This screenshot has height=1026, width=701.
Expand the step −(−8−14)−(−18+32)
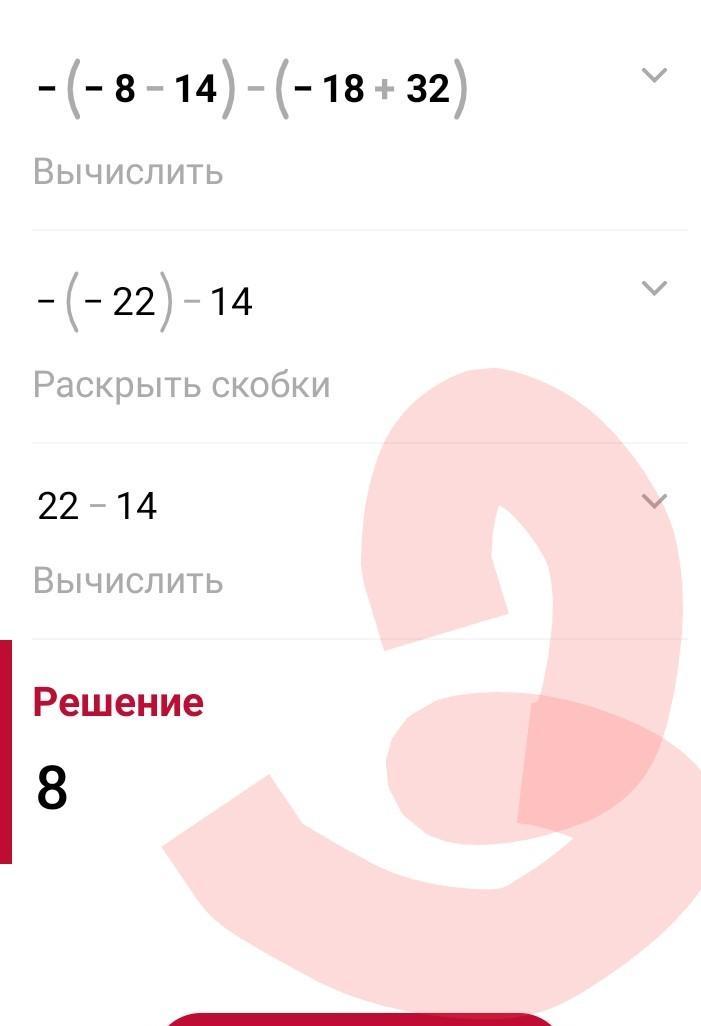tap(653, 75)
